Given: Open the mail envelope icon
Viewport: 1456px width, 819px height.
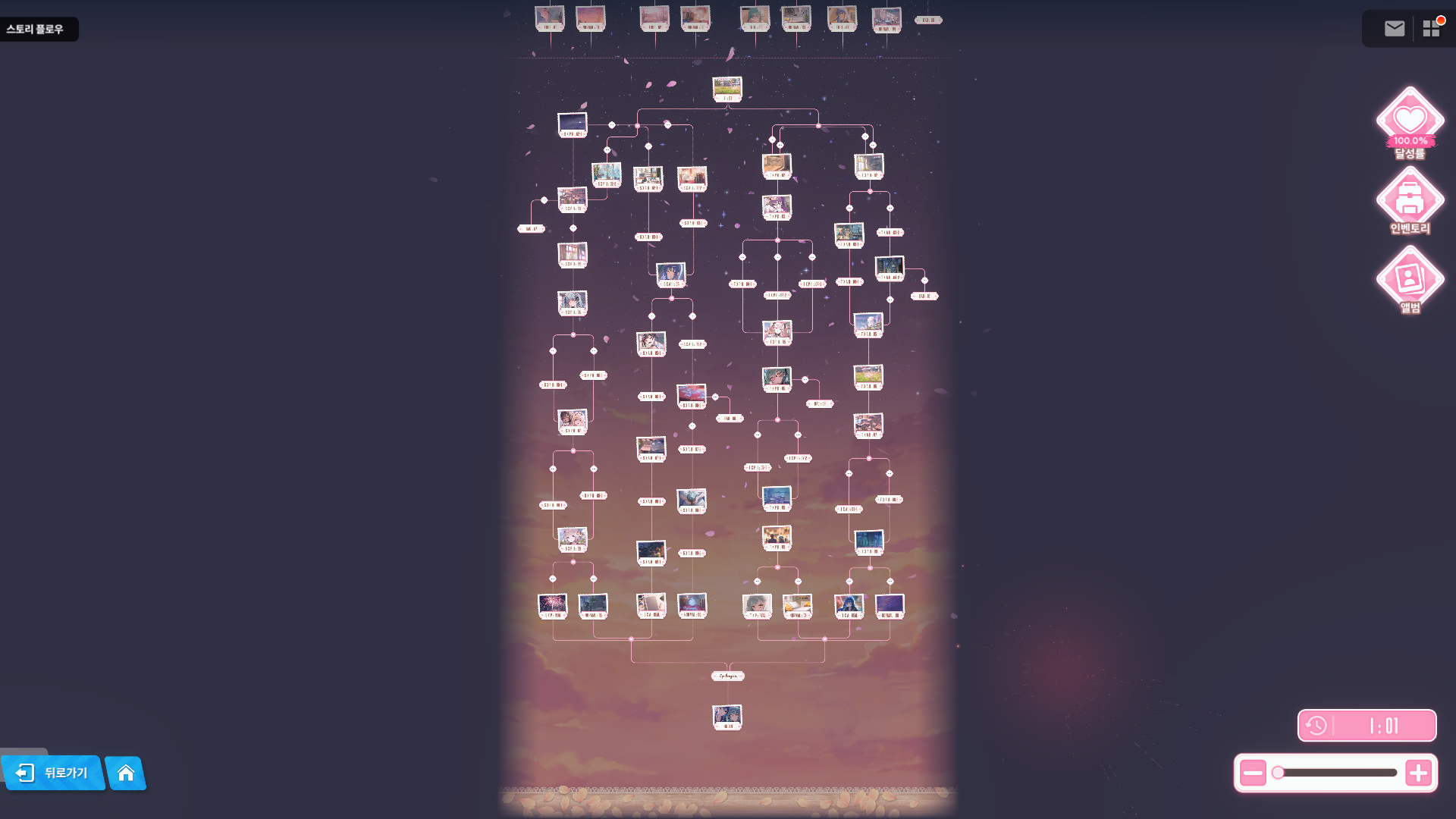Looking at the screenshot, I should (x=1394, y=29).
